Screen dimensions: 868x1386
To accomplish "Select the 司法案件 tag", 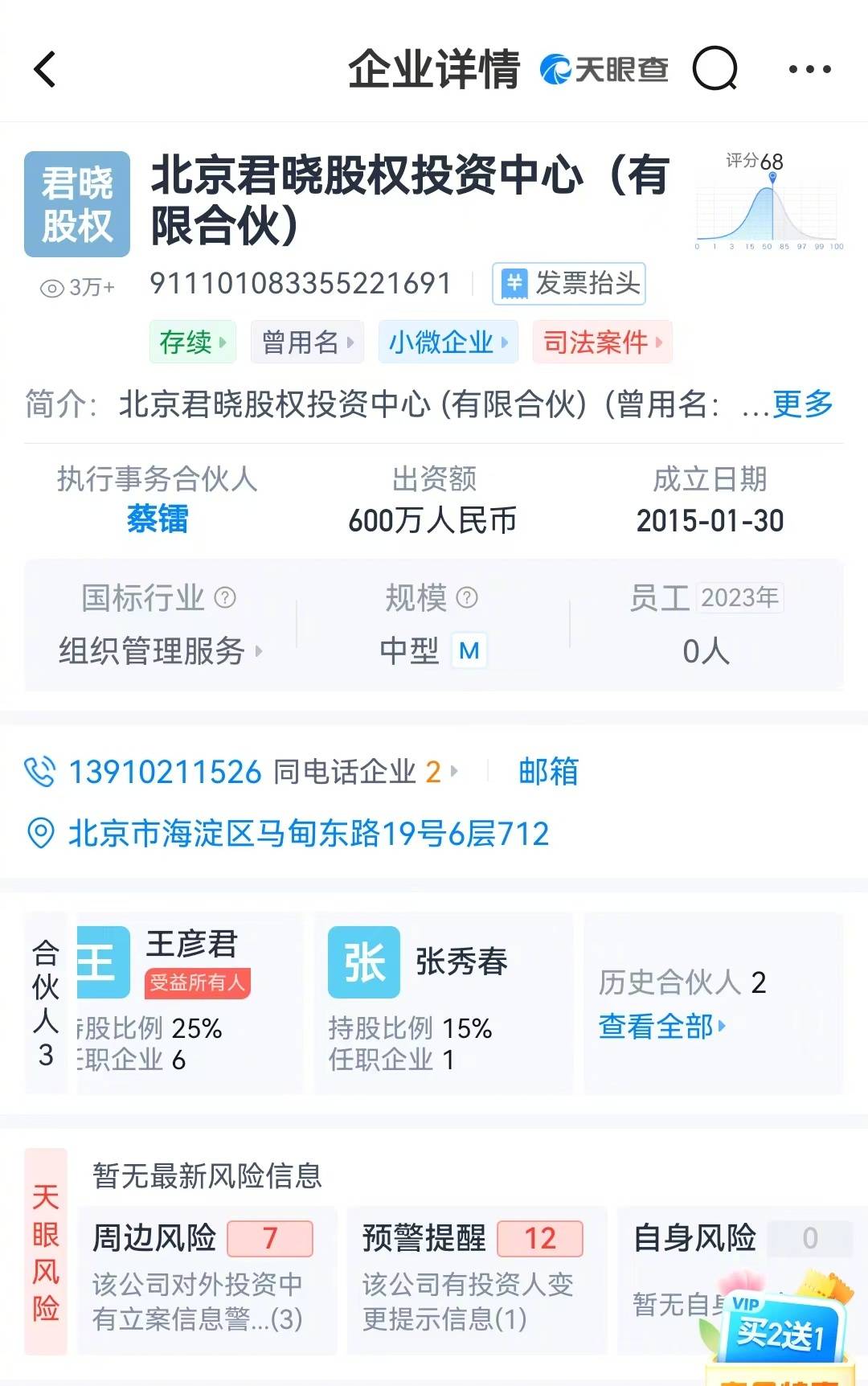I will (x=601, y=342).
